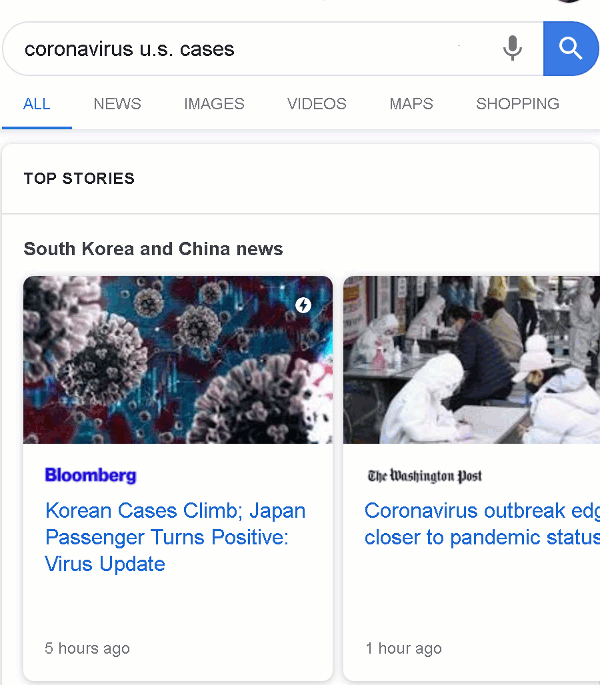The height and width of the screenshot is (685, 600).
Task: Submit search with the blue magnifier button
Action: point(571,48)
